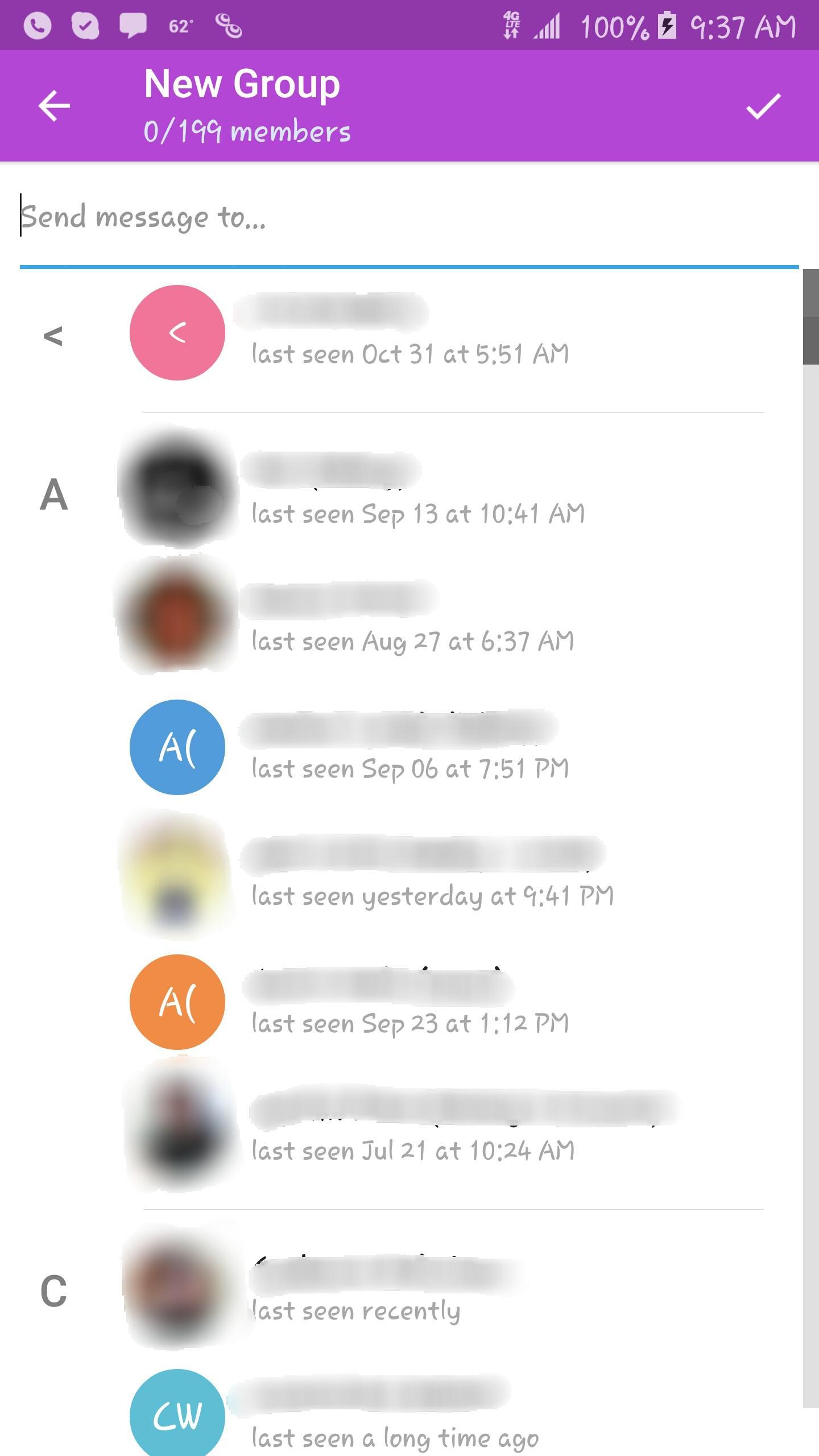Select contact last seen Sep 23 at 1:12 PM
Image resolution: width=819 pixels, height=1456 pixels.
point(409,1002)
